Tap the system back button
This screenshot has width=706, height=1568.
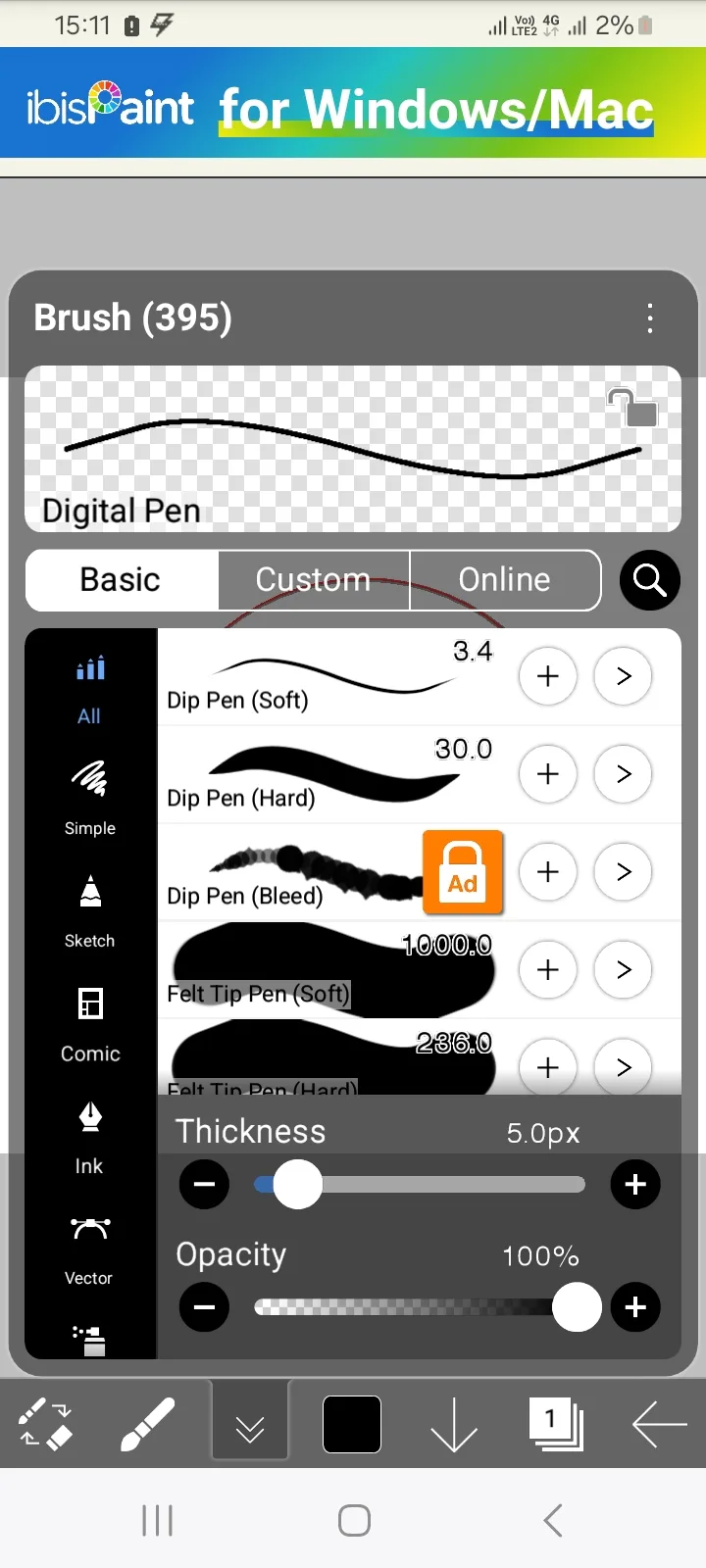click(553, 1521)
